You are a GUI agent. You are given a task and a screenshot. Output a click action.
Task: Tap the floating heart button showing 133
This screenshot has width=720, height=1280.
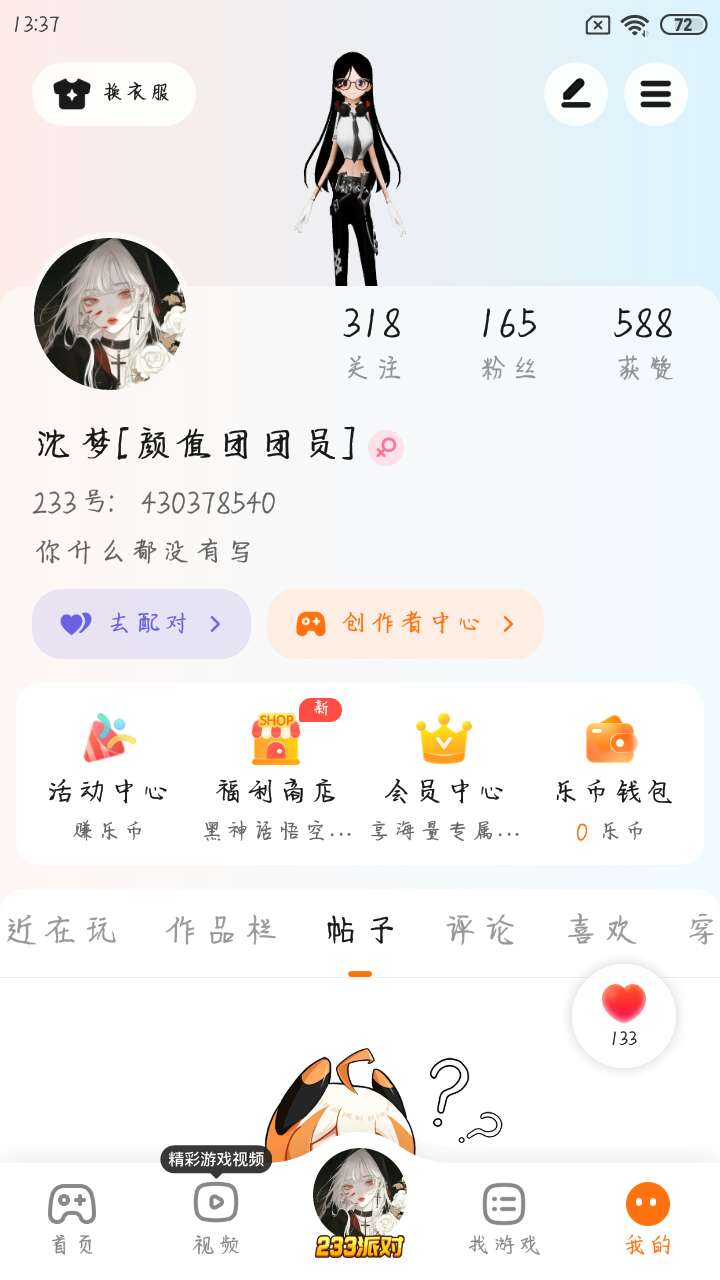(624, 1015)
